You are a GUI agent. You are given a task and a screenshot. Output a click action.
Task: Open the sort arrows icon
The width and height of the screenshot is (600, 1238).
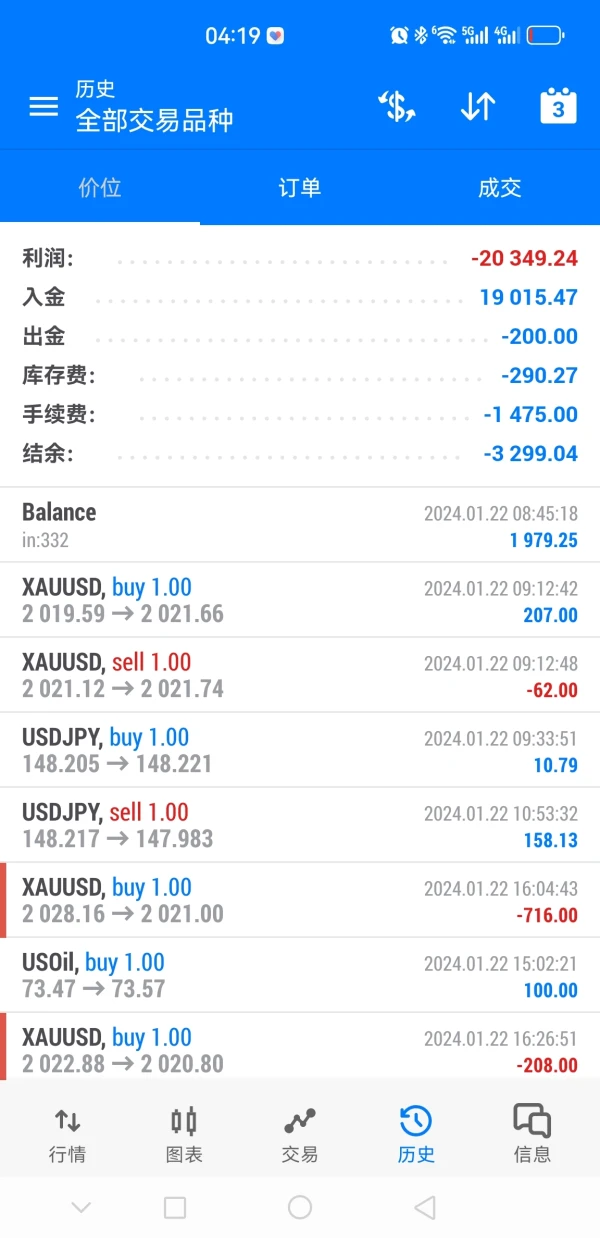pos(478,106)
